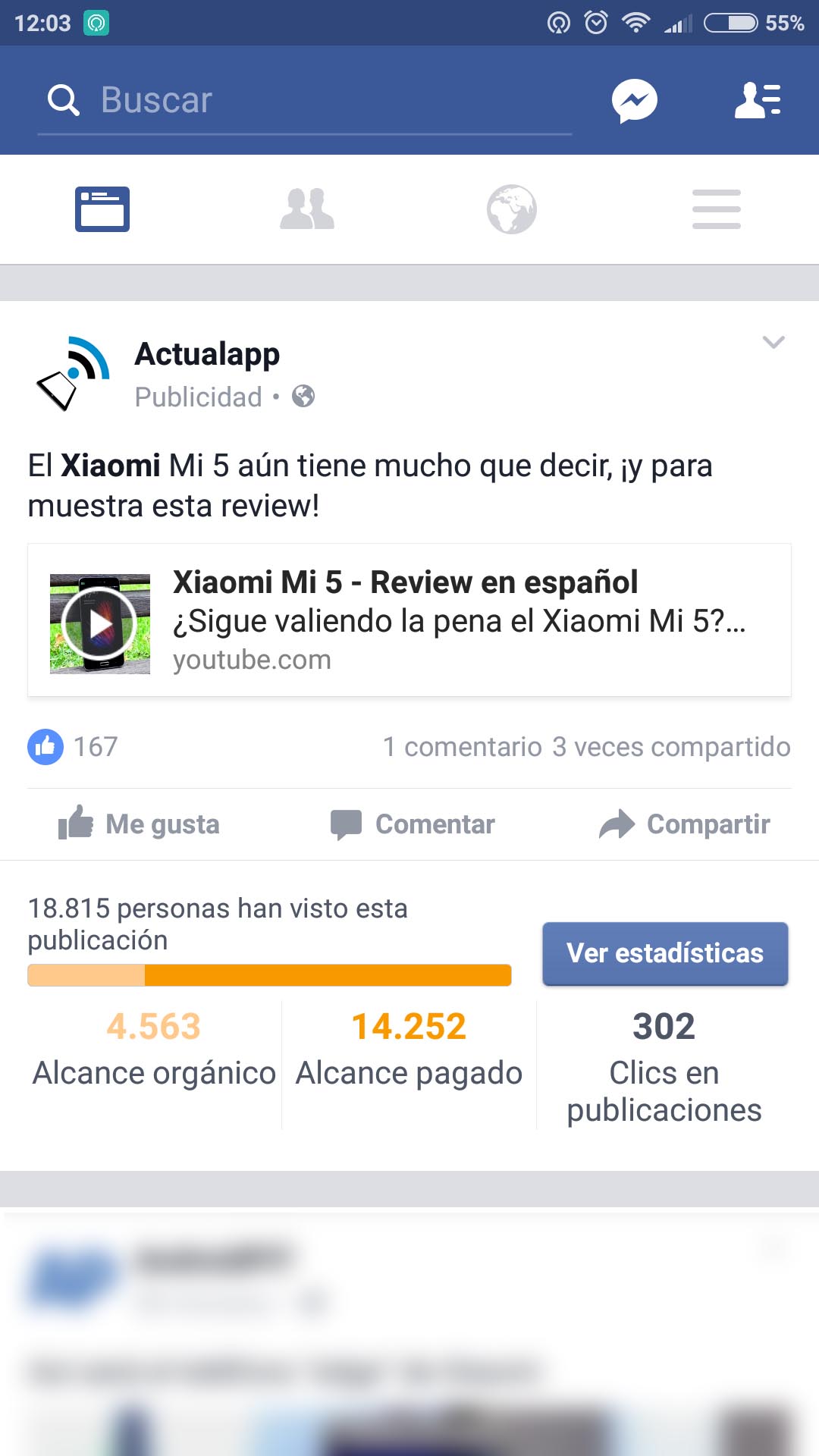
Task: Tap the Buscar search field
Action: (x=303, y=100)
